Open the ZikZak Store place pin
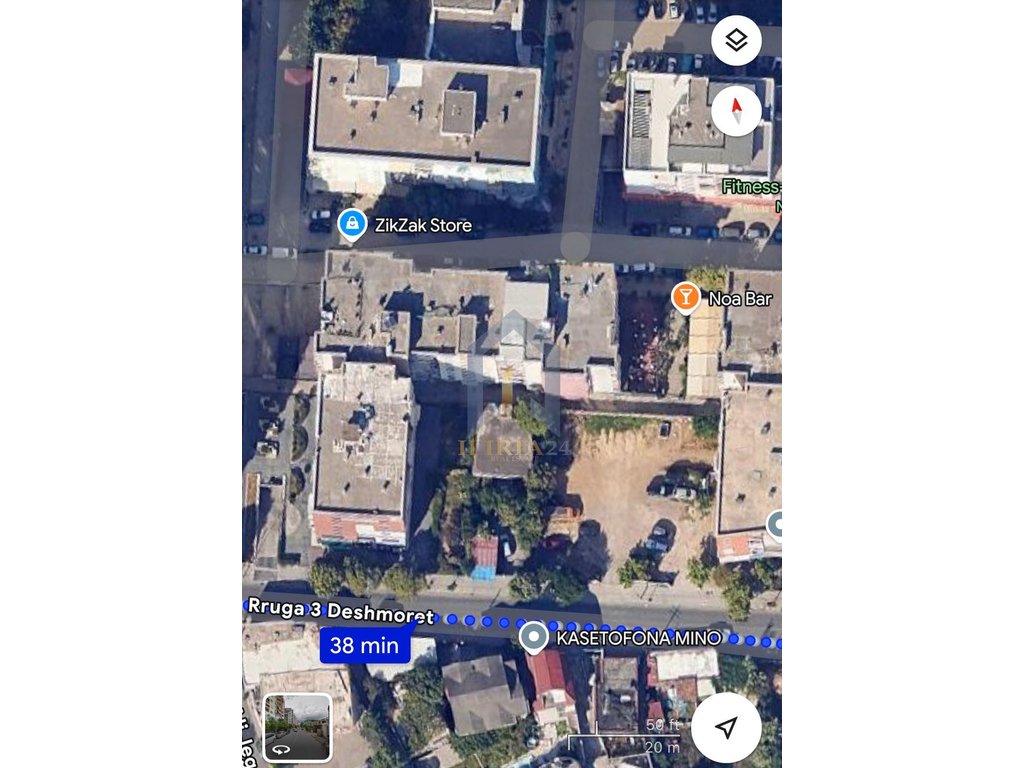This screenshot has height=768, width=1024. point(352,225)
